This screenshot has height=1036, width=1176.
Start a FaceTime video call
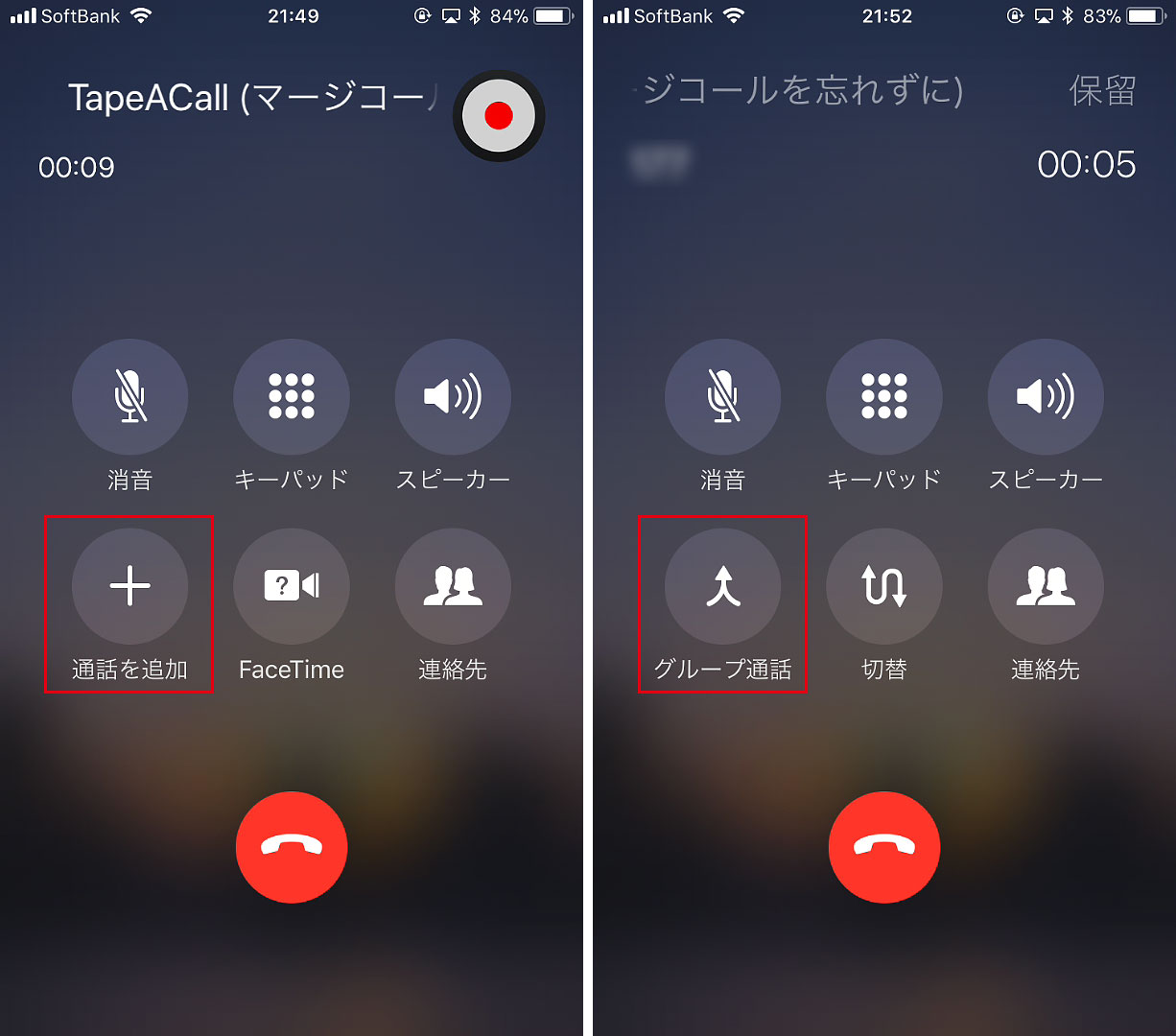click(x=292, y=586)
